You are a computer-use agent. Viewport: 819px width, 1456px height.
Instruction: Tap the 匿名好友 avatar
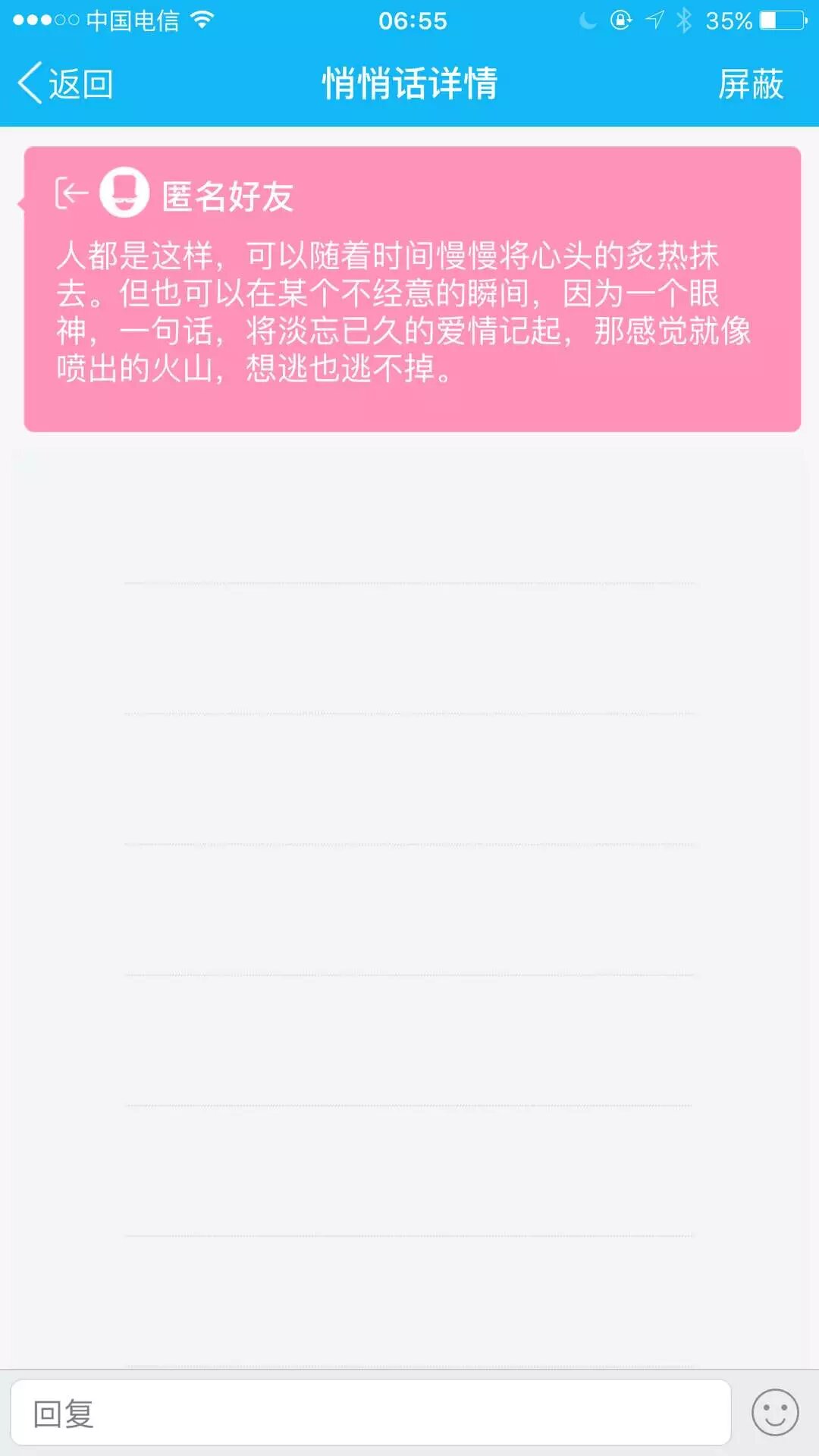pos(124,193)
